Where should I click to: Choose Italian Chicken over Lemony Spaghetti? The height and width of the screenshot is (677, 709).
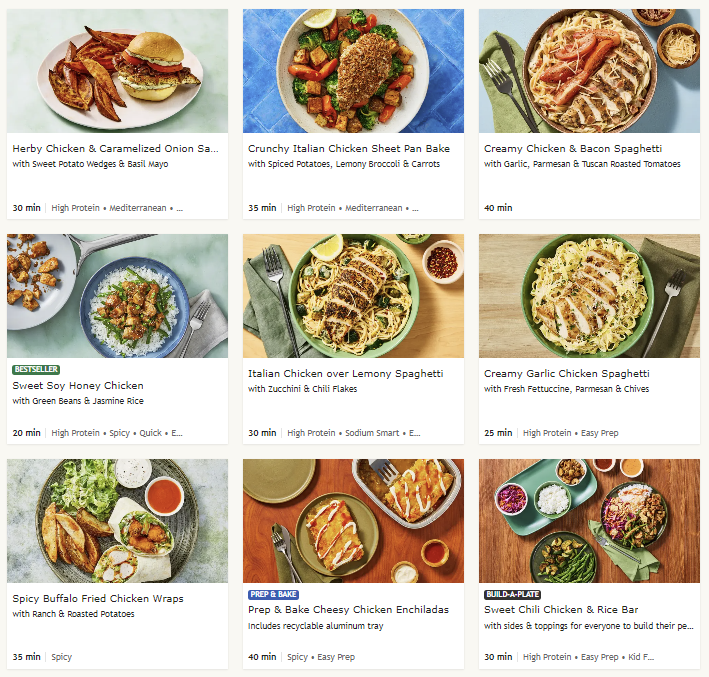pos(345,373)
